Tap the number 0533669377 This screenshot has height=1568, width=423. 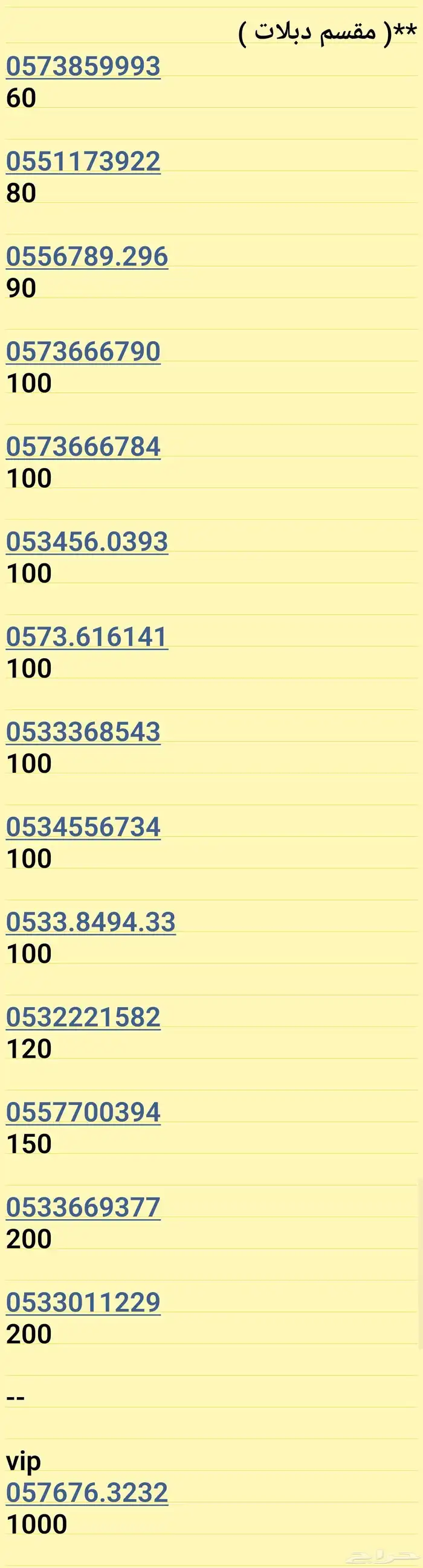[x=83, y=1206]
